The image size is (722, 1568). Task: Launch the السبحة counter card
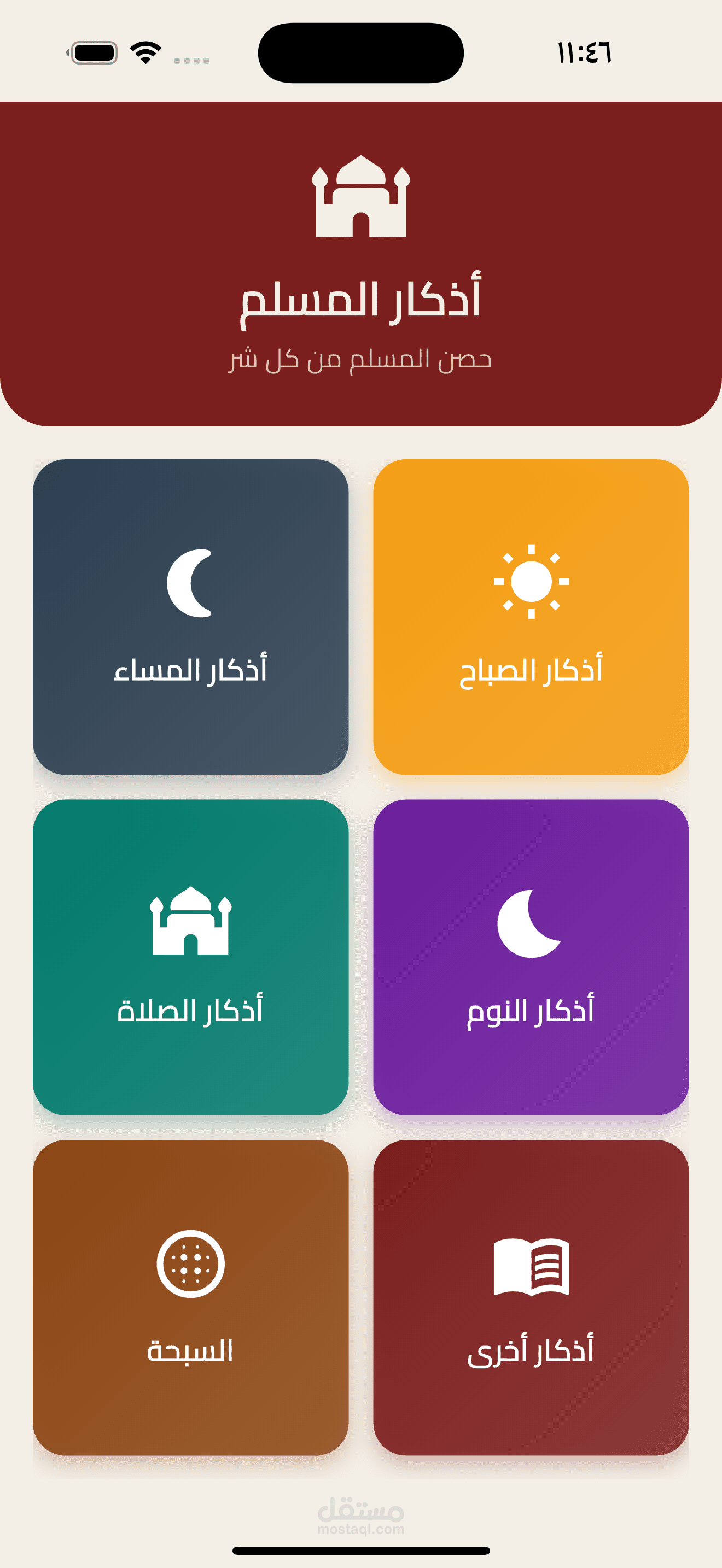pyautogui.click(x=190, y=1297)
